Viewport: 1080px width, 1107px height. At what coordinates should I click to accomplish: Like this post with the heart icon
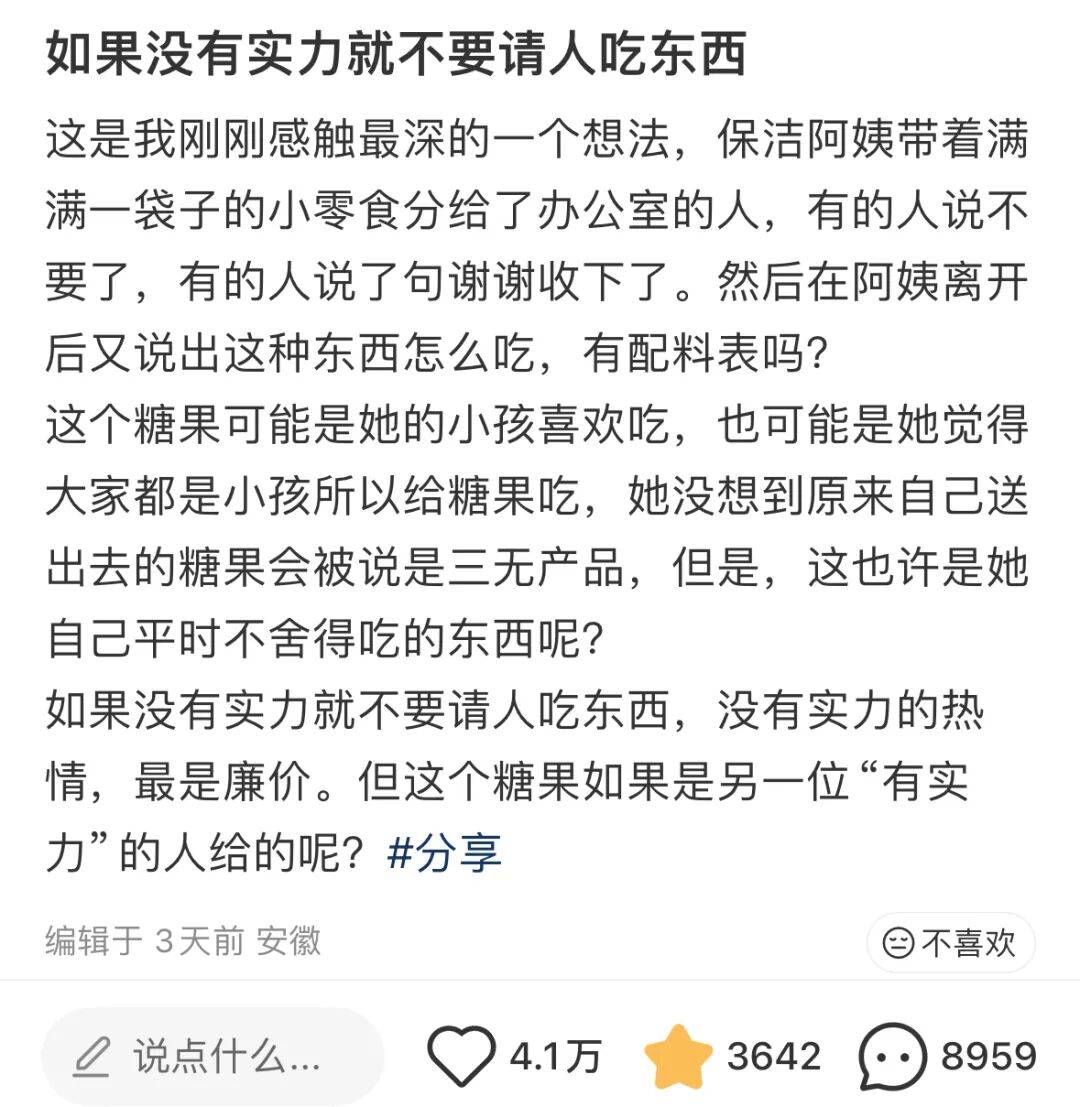[x=462, y=1056]
